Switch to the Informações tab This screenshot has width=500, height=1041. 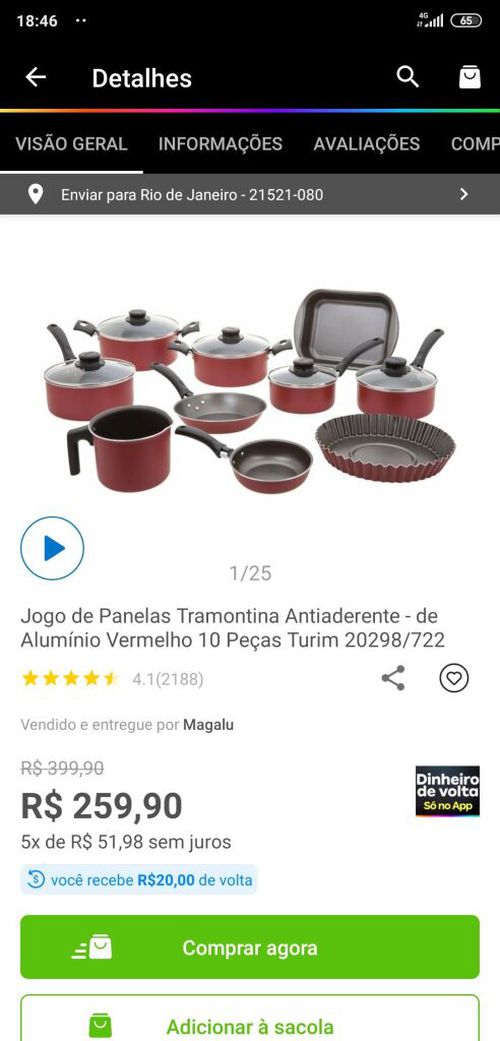[220, 144]
